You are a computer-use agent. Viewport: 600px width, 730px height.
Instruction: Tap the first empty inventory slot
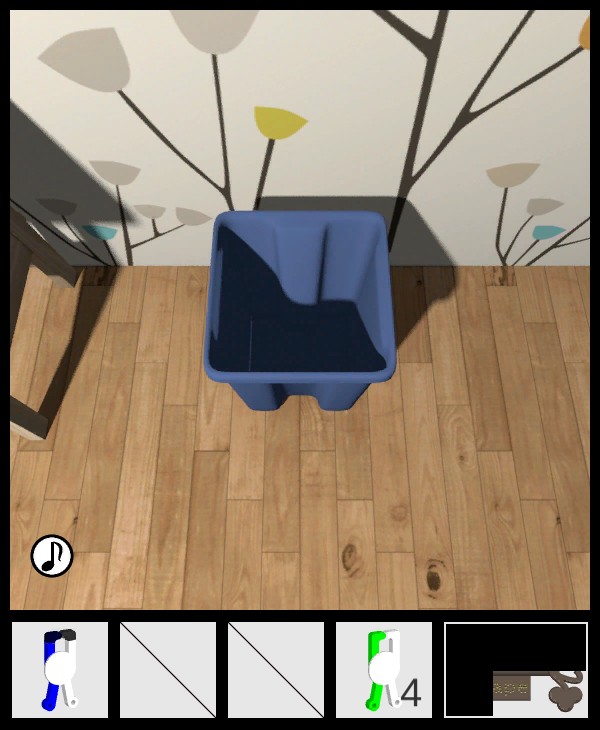coord(168,670)
